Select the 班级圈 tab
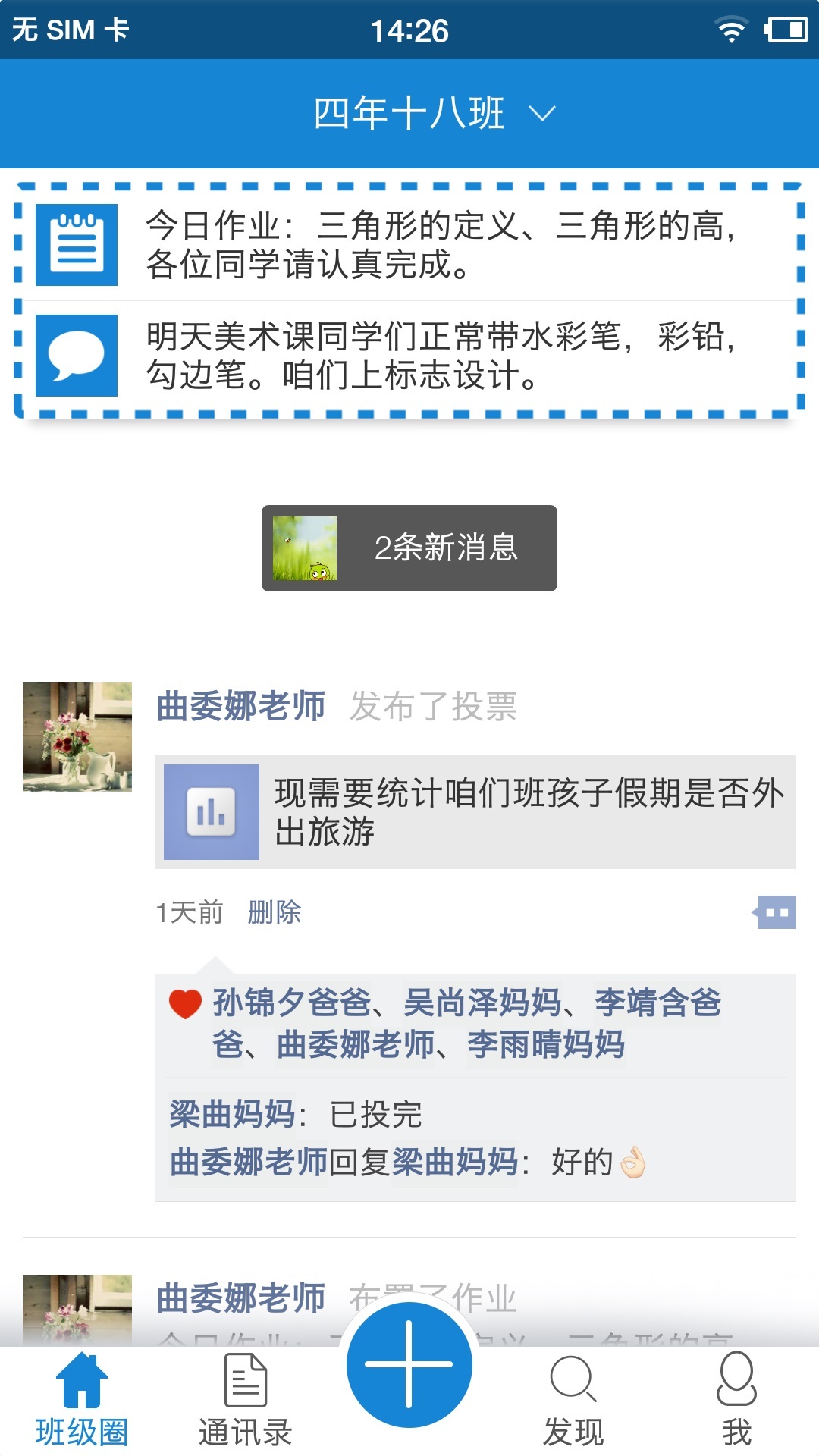 82,1401
